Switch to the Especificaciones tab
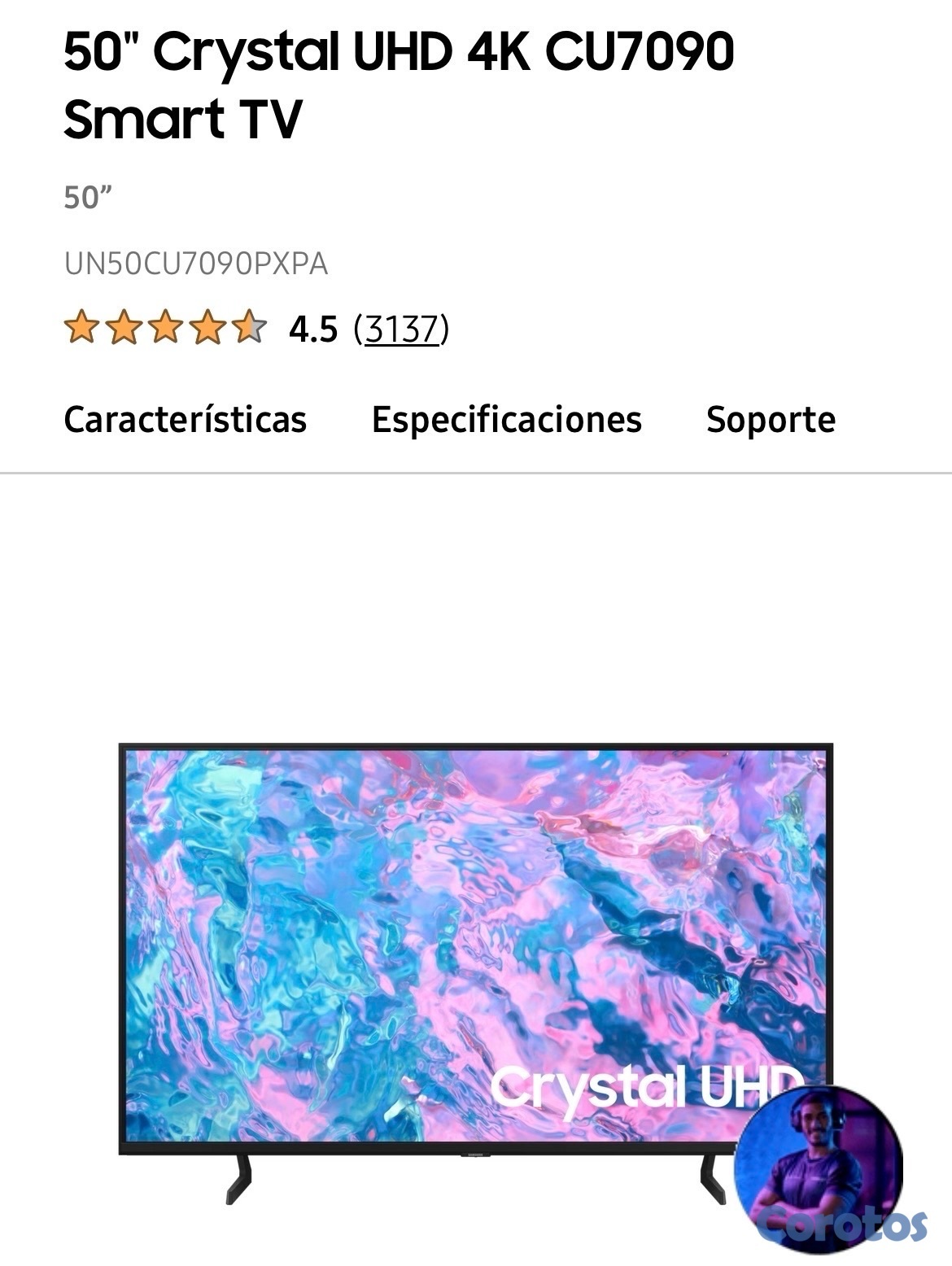Screen dimensions: 952x1266 coord(506,420)
